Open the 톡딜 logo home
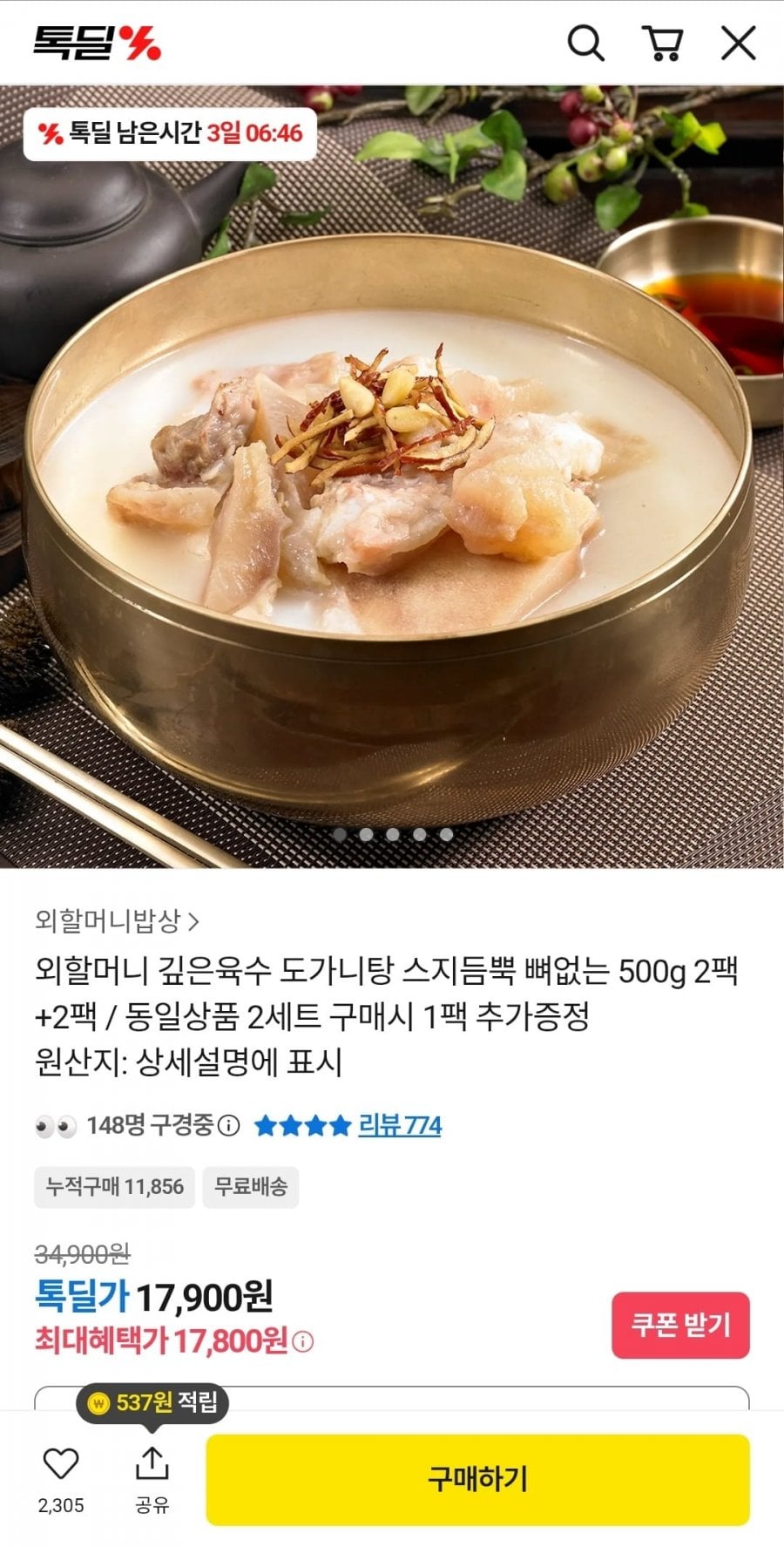 pos(98,43)
